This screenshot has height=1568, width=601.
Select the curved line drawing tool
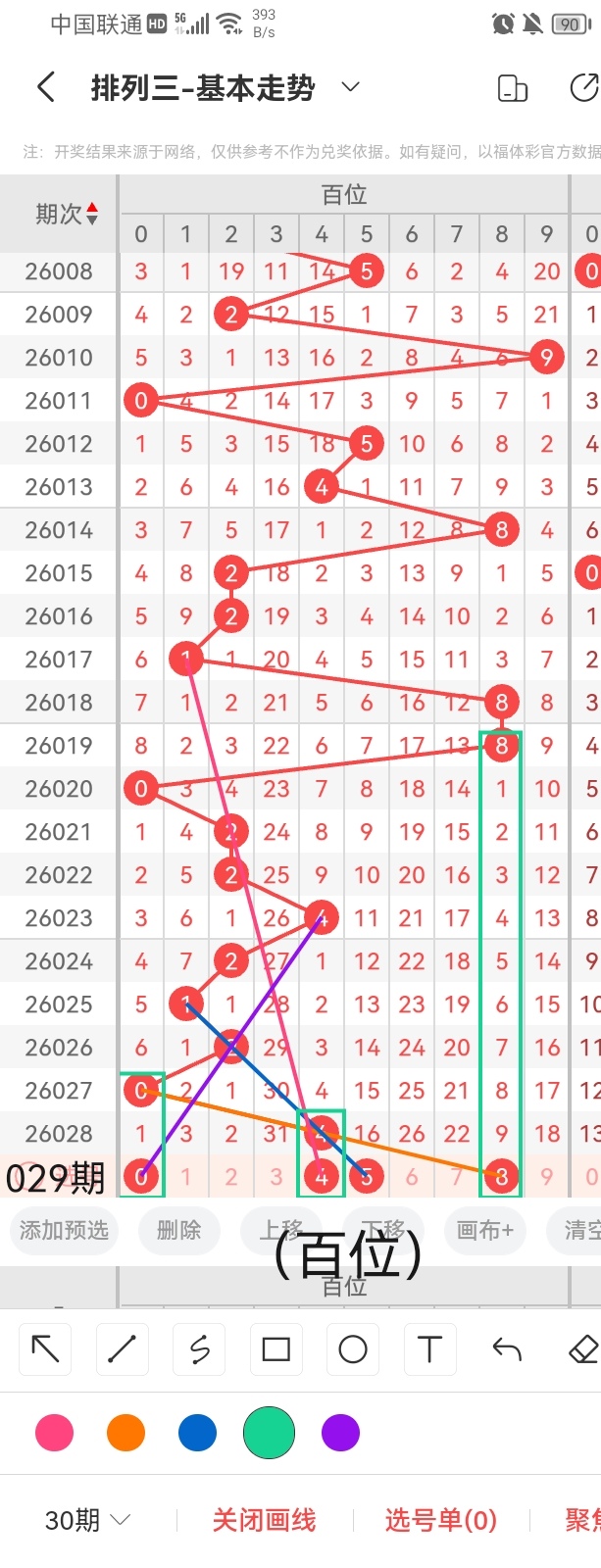tap(199, 1349)
